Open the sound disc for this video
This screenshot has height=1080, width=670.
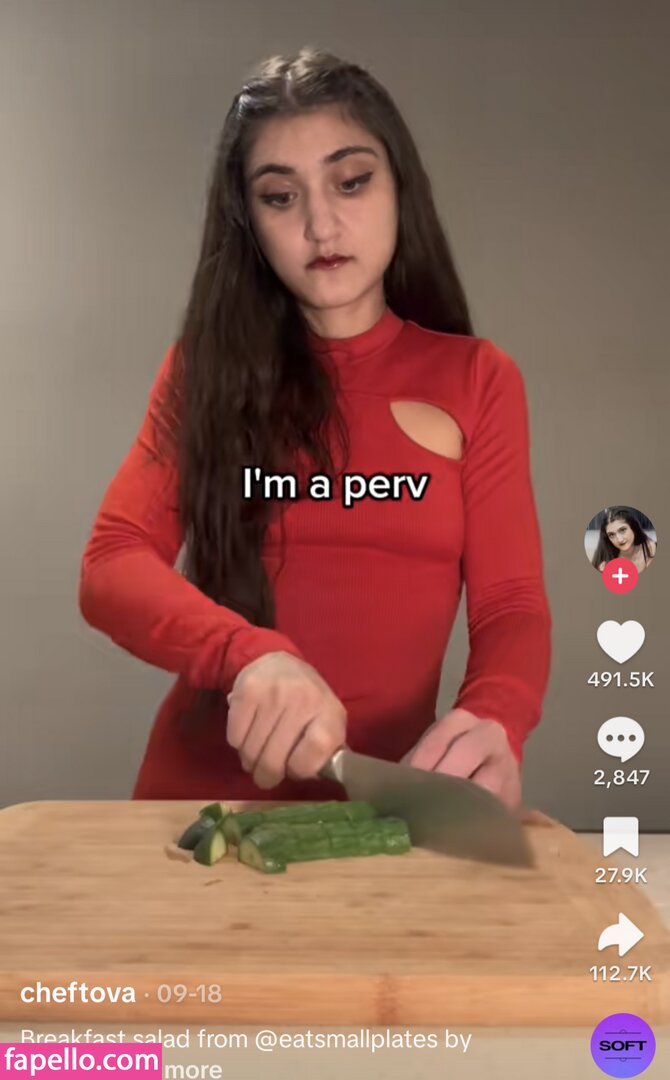(623, 1045)
